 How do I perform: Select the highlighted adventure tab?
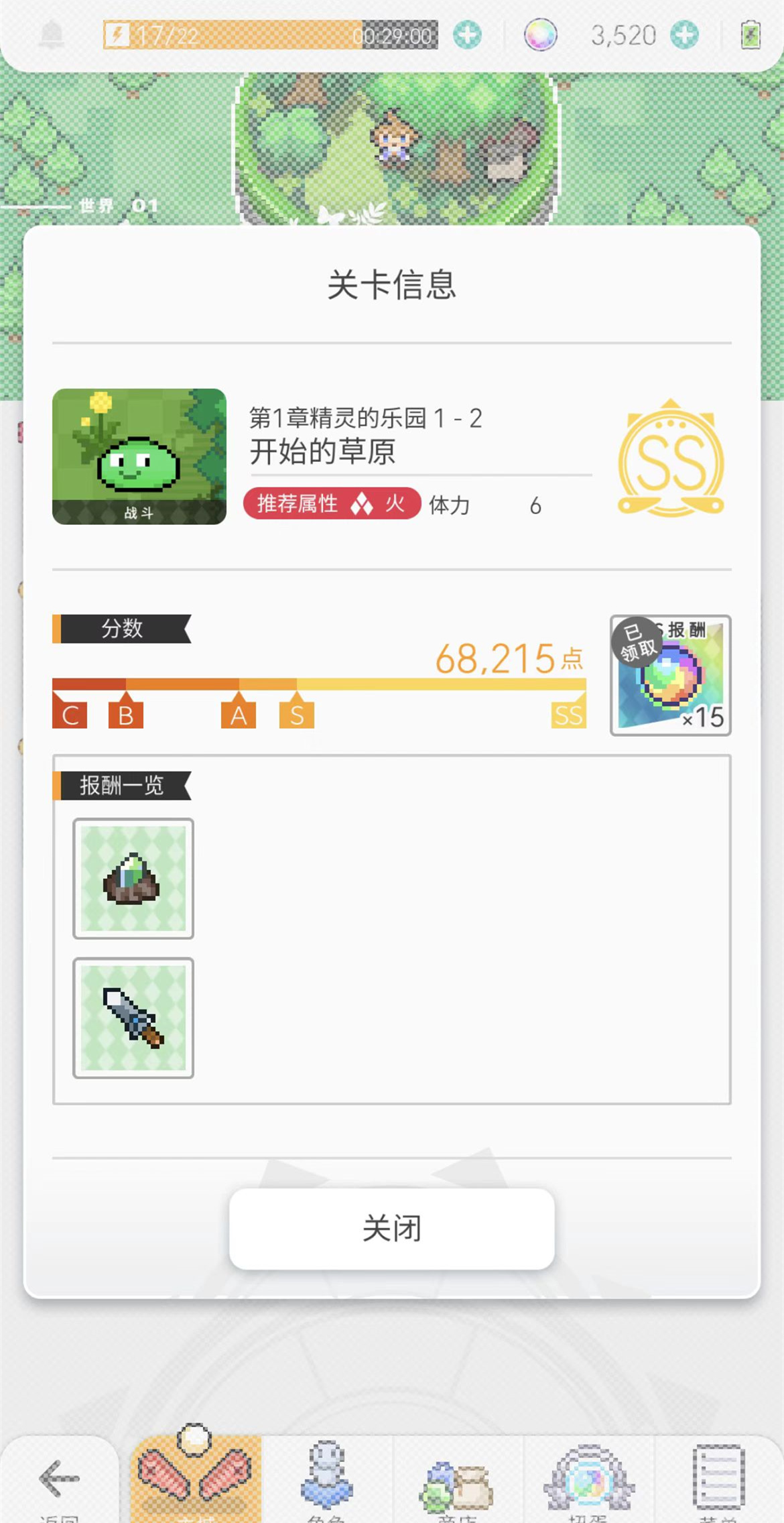tap(196, 1479)
